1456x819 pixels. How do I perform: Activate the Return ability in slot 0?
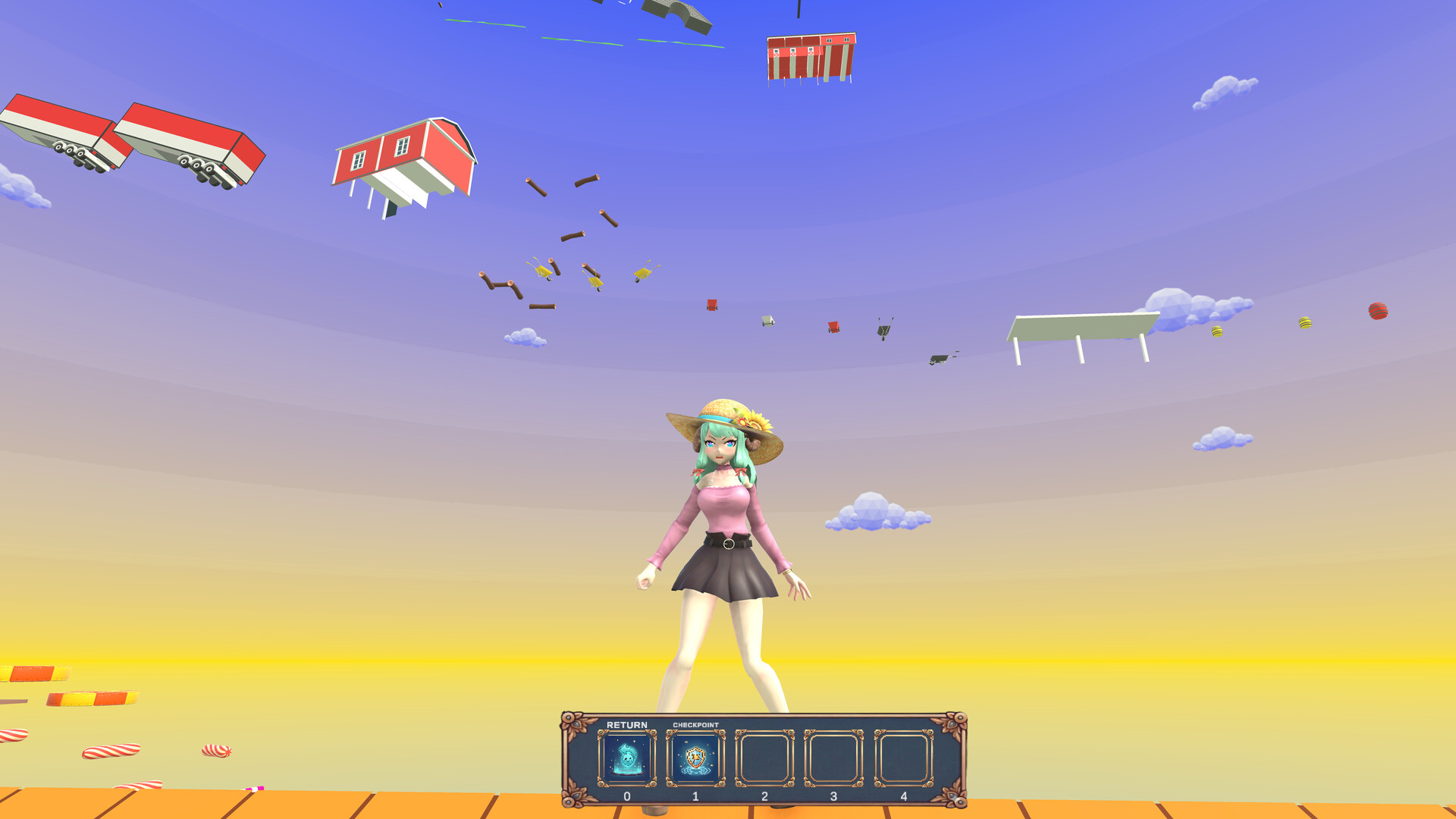point(626,758)
